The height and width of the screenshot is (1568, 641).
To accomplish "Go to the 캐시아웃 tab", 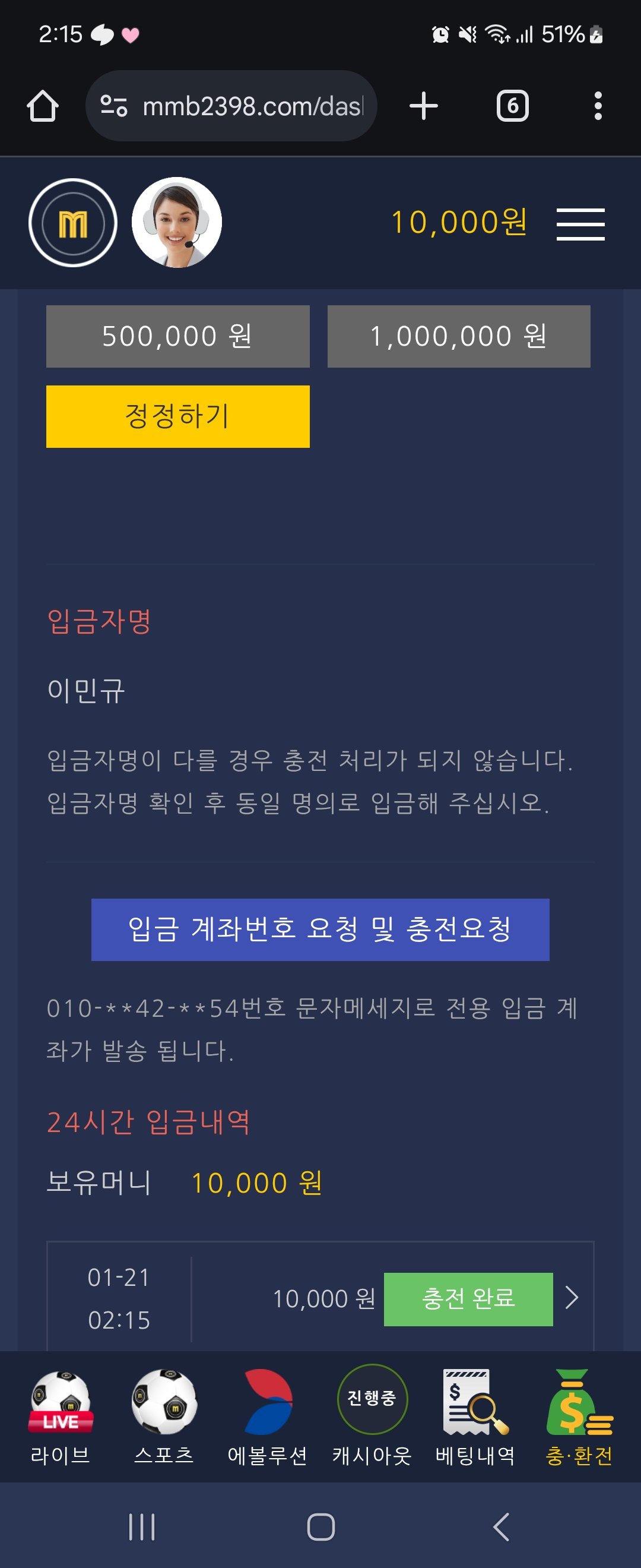I will click(x=372, y=1417).
